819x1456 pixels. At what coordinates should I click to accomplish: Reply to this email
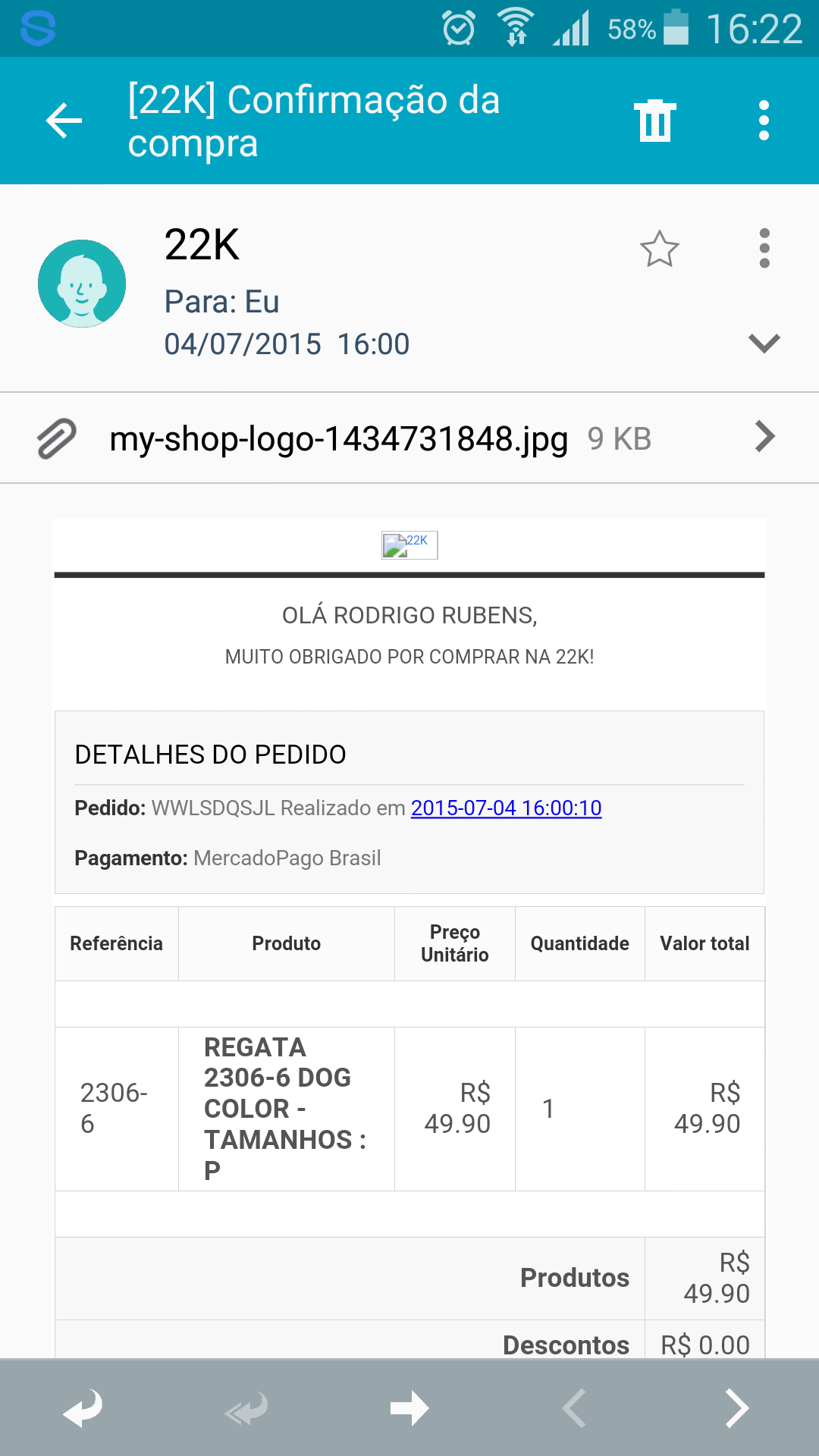(x=83, y=1408)
